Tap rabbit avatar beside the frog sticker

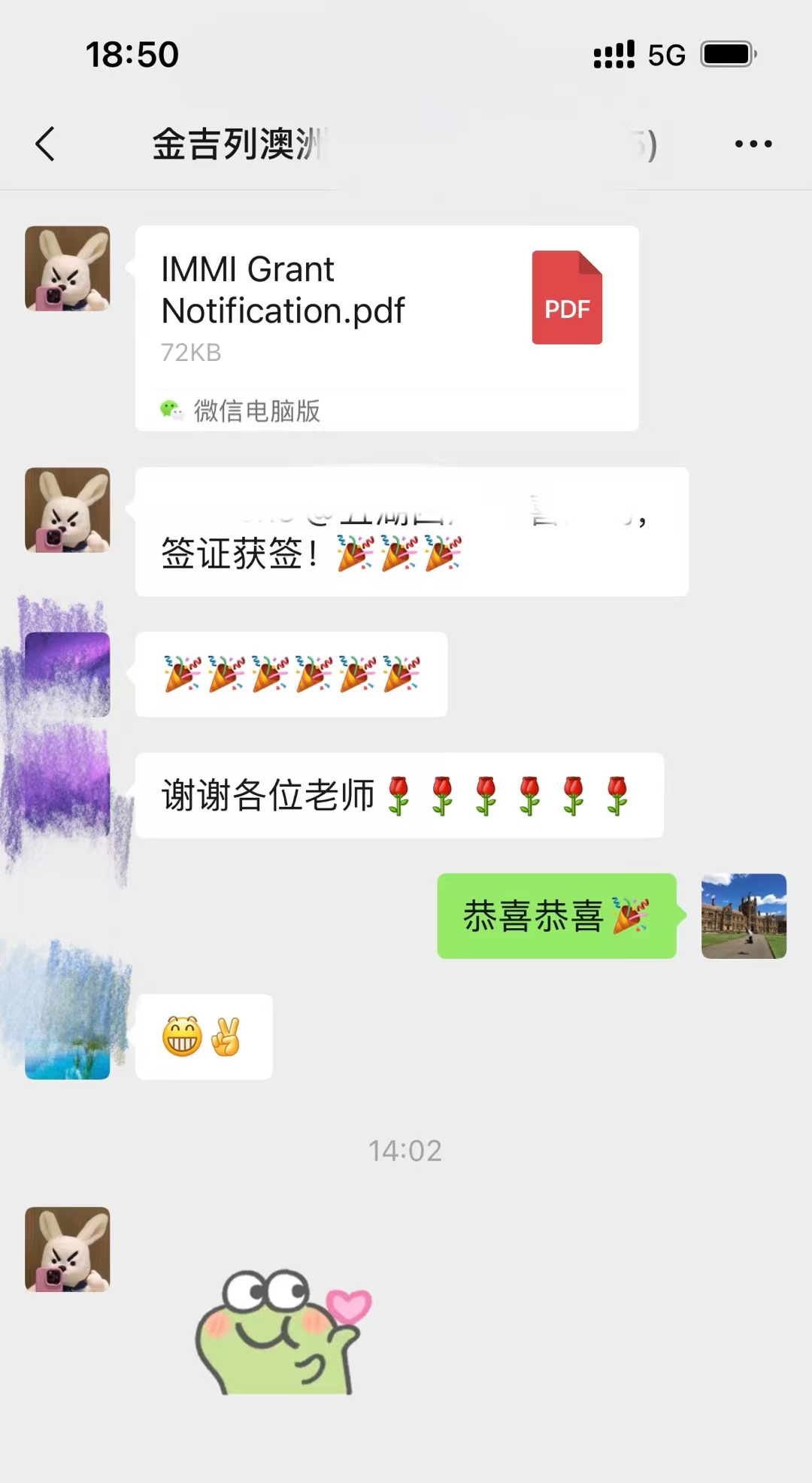point(68,1249)
